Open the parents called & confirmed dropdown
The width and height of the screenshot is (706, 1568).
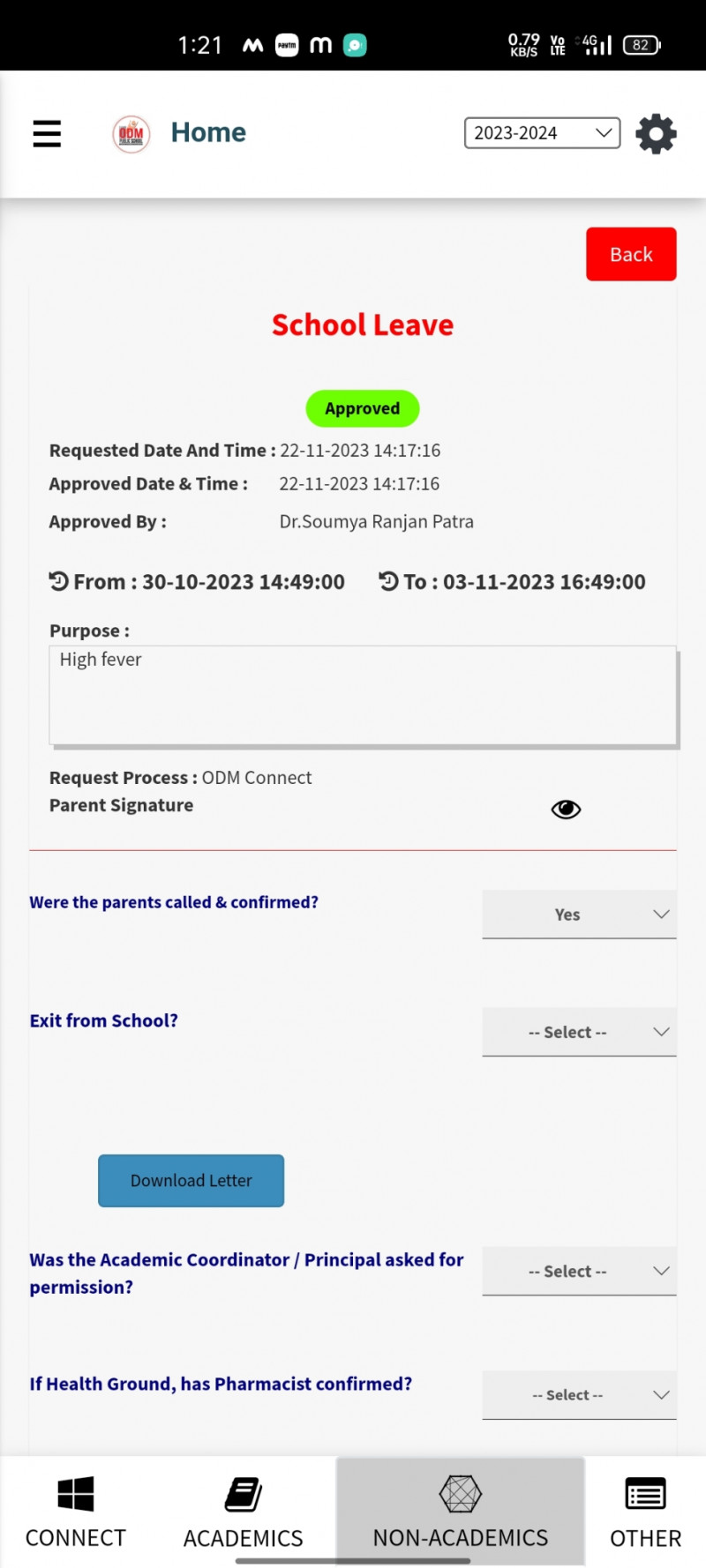pos(579,915)
